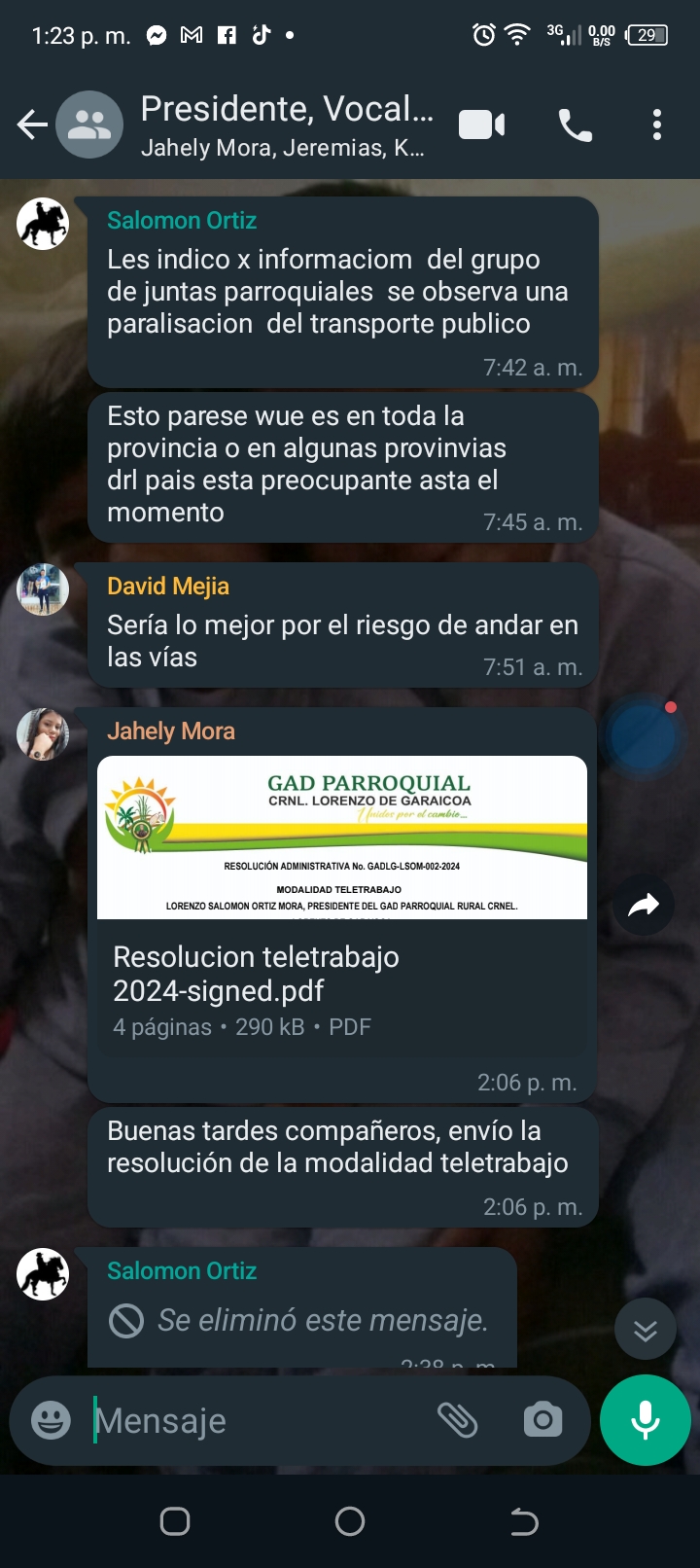Record a voice message

[646, 1421]
